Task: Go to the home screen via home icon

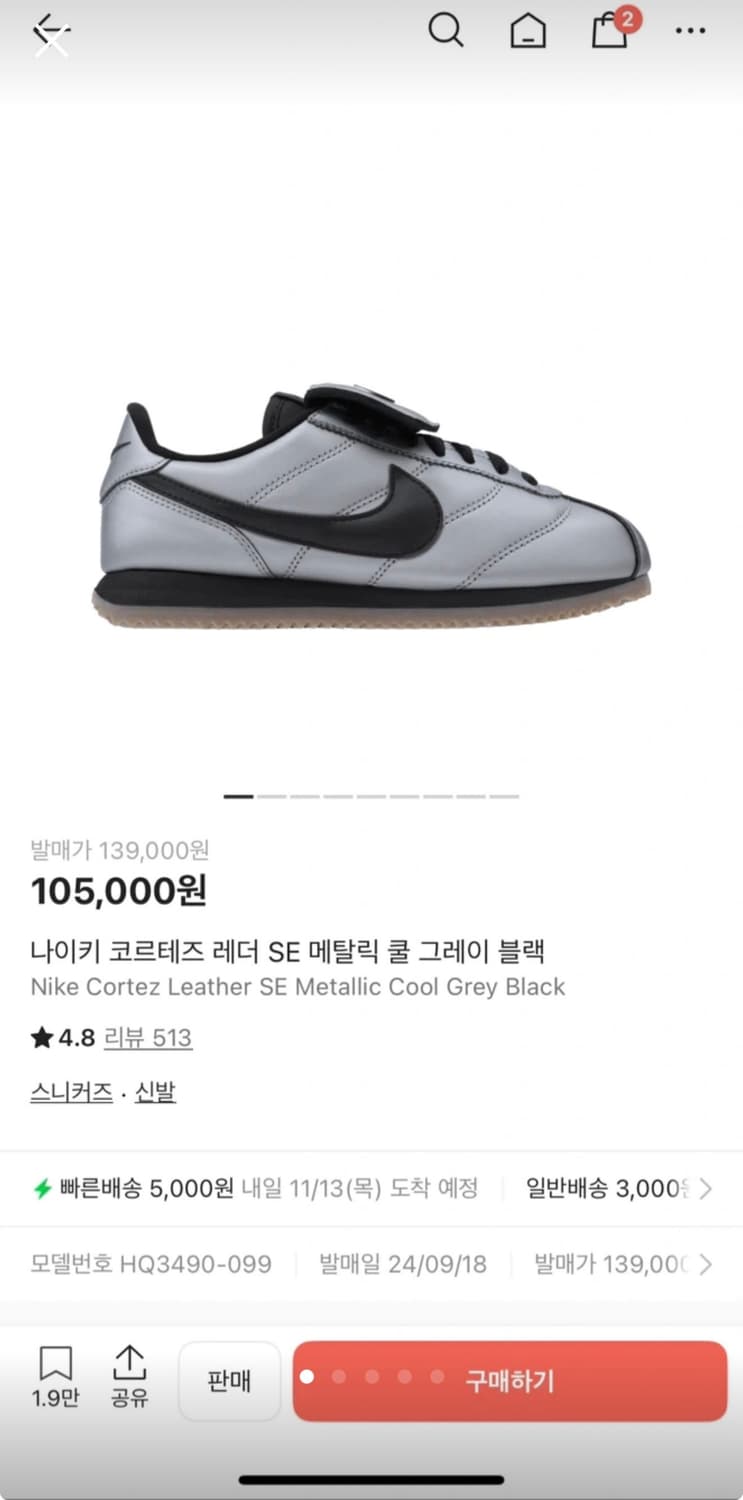Action: [x=528, y=31]
